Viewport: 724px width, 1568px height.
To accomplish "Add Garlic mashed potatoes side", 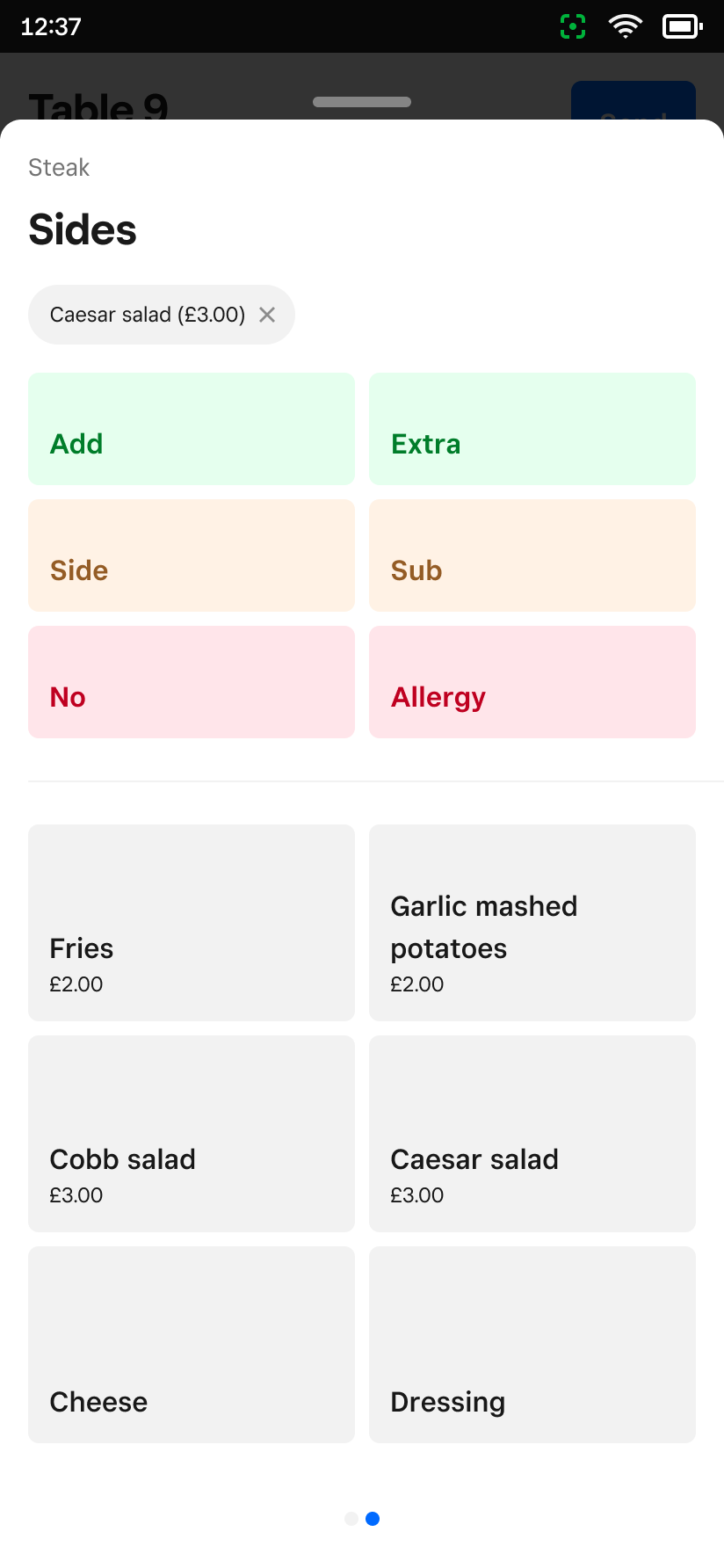I will [532, 923].
